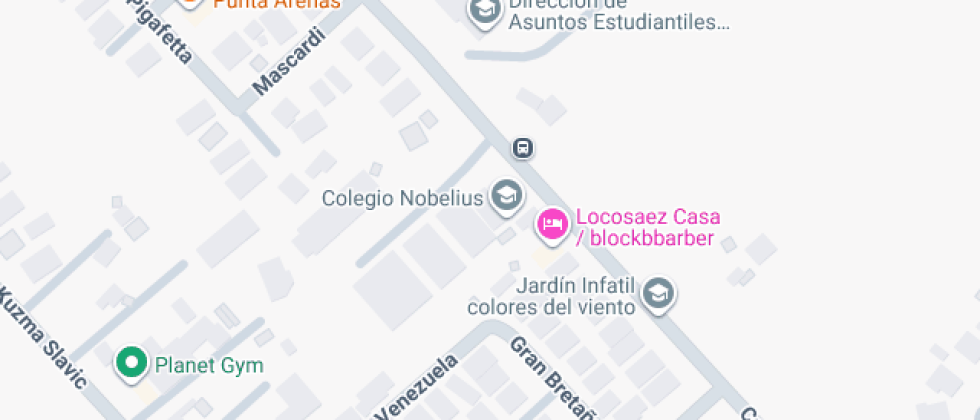Tap the Jardín Infatil colores del viento marker
The width and height of the screenshot is (980, 420).
point(659,293)
